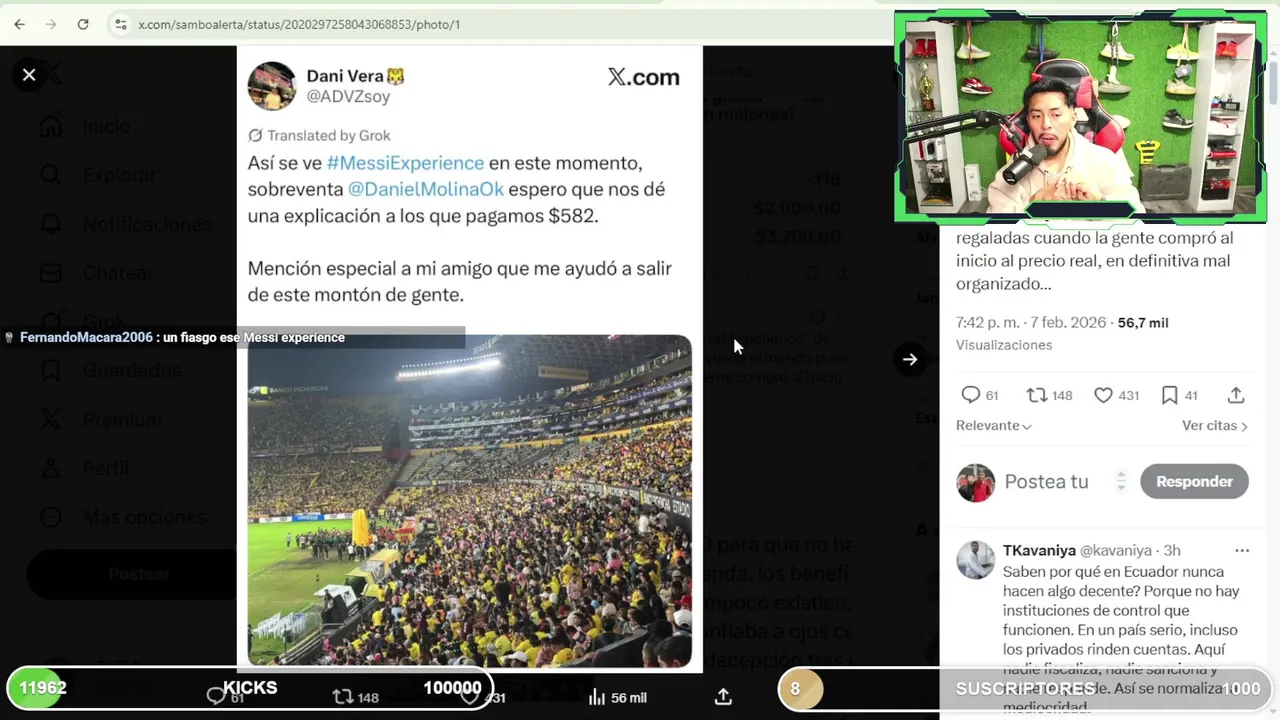Like the post with 431 likes
Screen dimensions: 1280x720
point(1104,396)
